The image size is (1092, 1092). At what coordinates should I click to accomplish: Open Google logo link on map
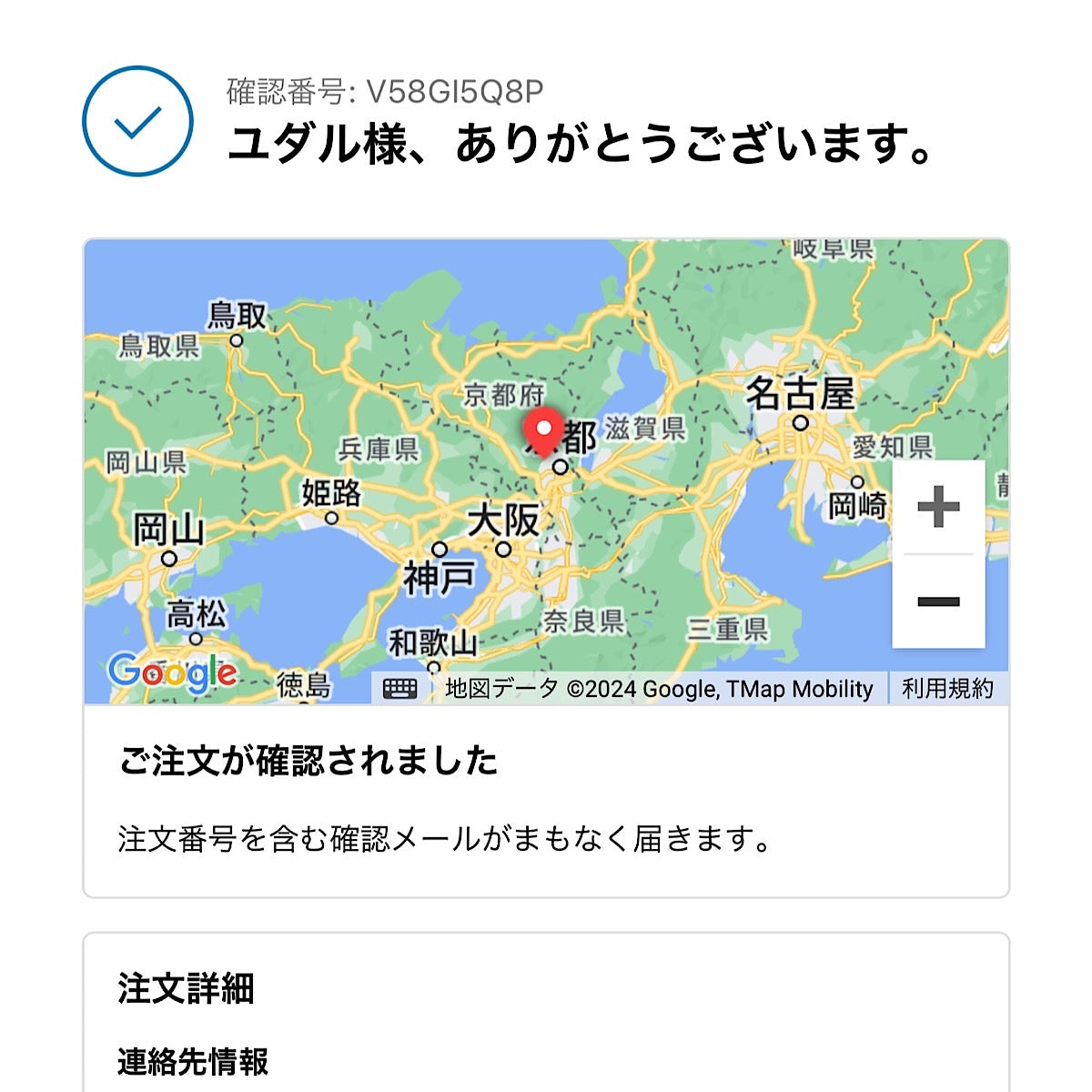[x=172, y=673]
